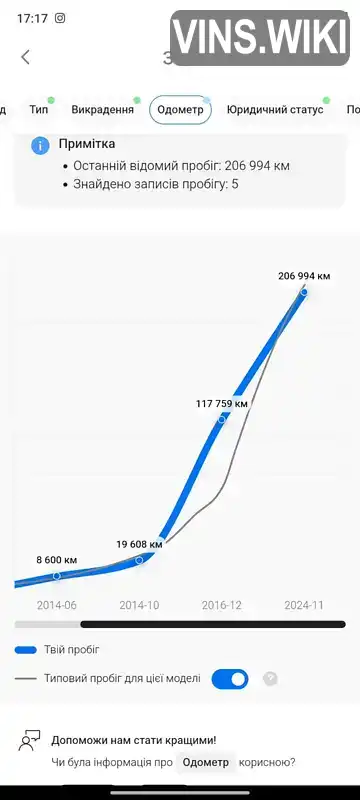Tap the 206 994 км data point
The width and height of the screenshot is (360, 800).
(304, 292)
